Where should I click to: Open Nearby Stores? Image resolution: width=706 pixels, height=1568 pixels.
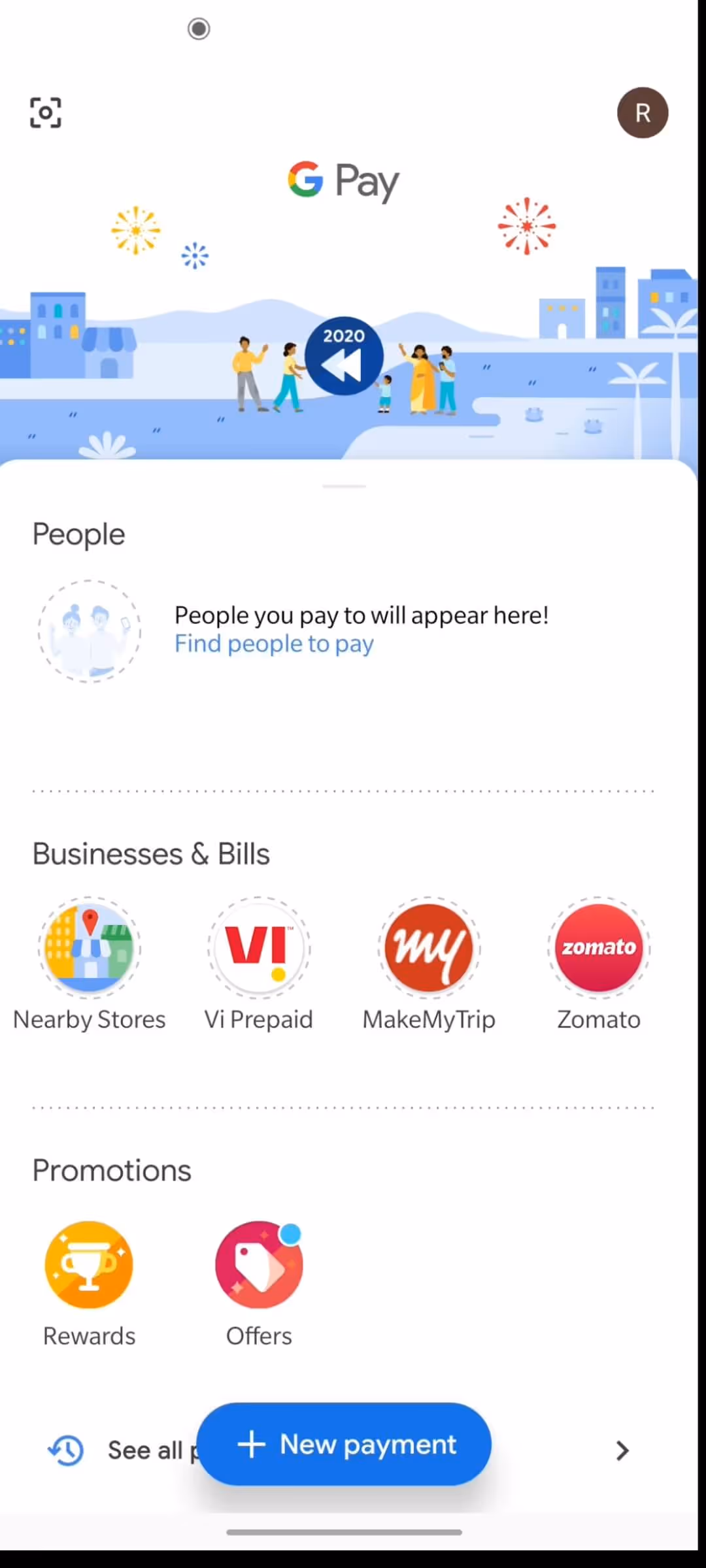pyautogui.click(x=90, y=964)
